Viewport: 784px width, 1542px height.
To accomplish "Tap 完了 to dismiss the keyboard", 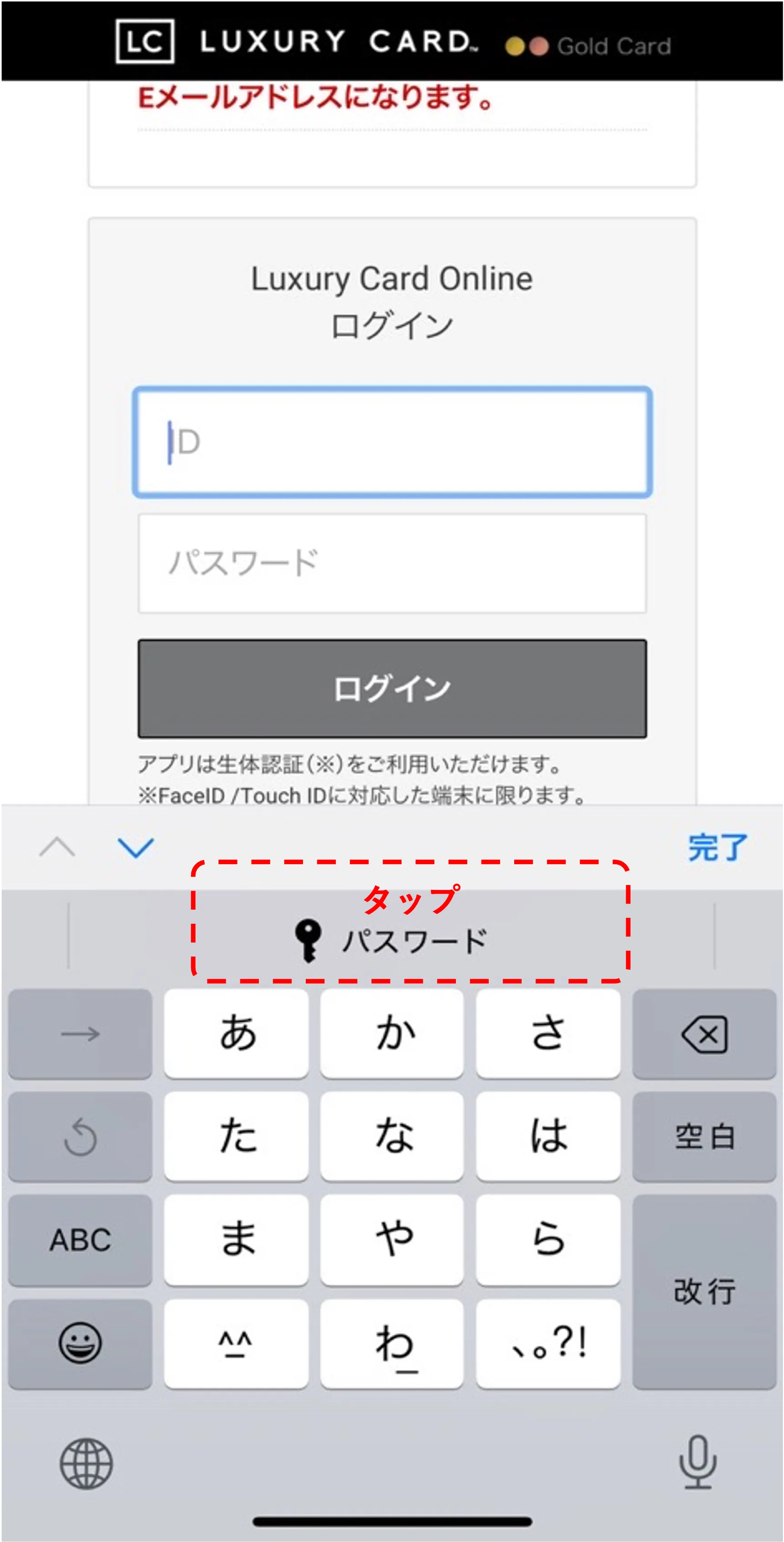I will tap(717, 848).
